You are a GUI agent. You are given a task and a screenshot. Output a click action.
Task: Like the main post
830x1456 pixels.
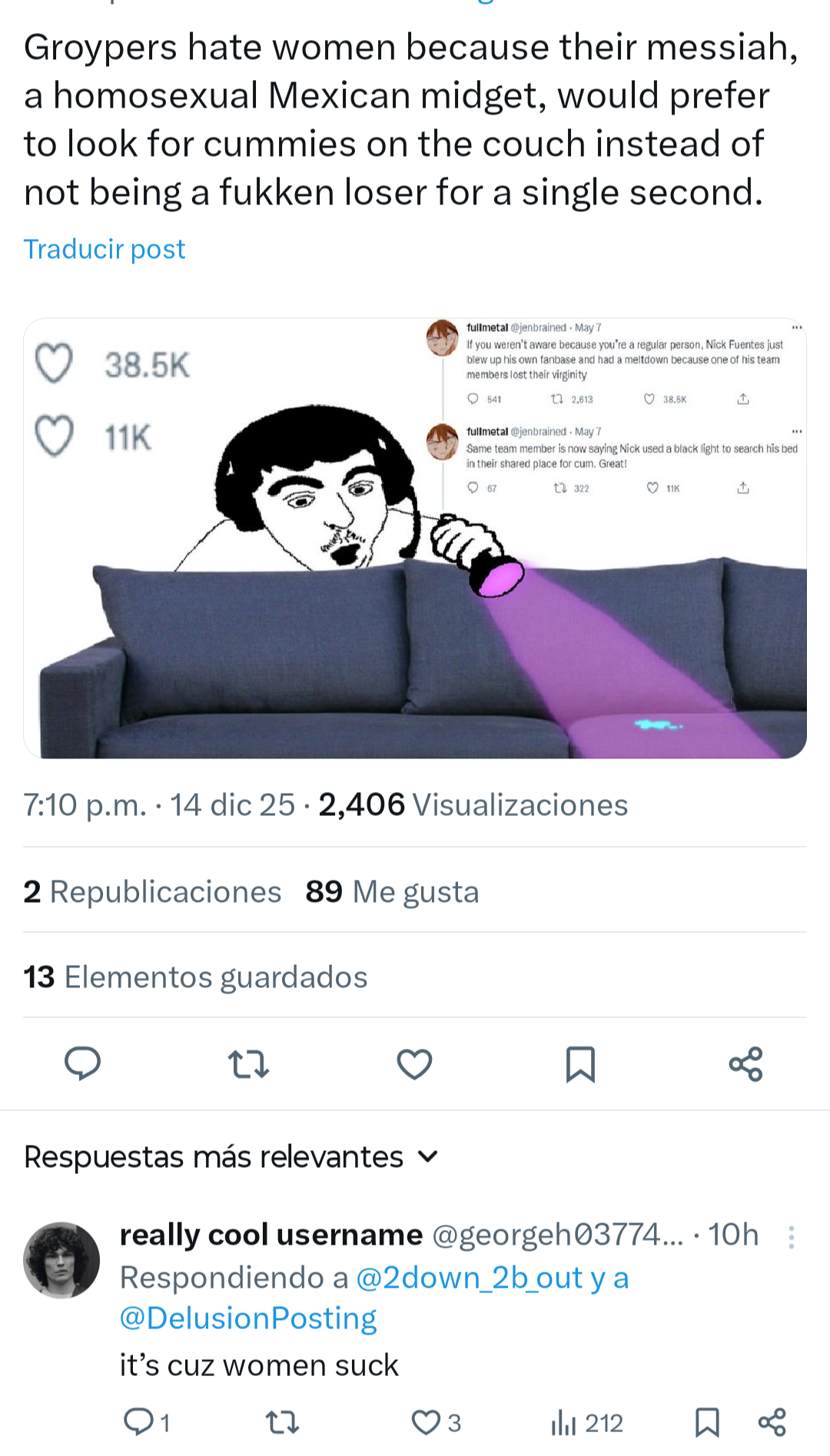414,1064
